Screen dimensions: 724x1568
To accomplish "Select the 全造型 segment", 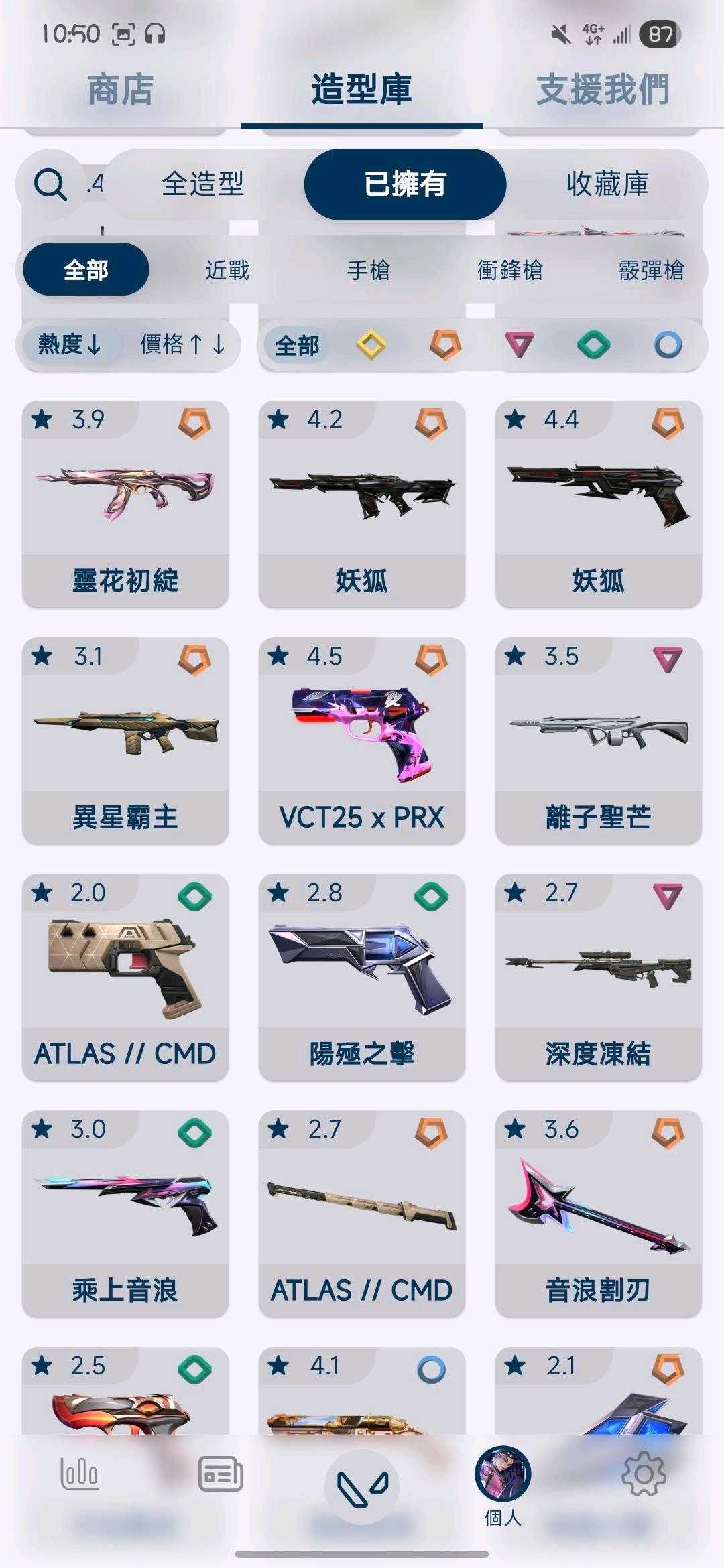I will point(202,184).
